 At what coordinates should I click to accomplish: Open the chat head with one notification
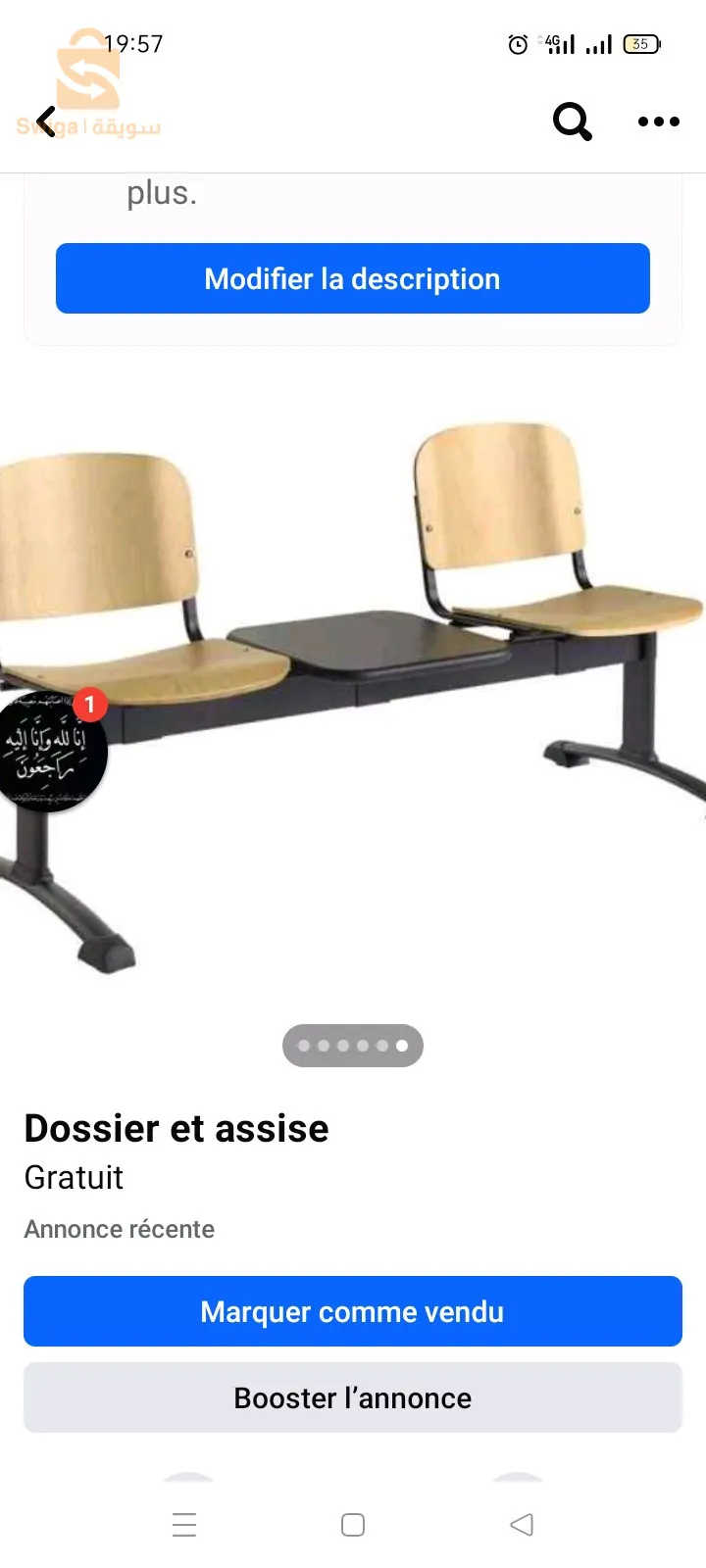coord(49,751)
